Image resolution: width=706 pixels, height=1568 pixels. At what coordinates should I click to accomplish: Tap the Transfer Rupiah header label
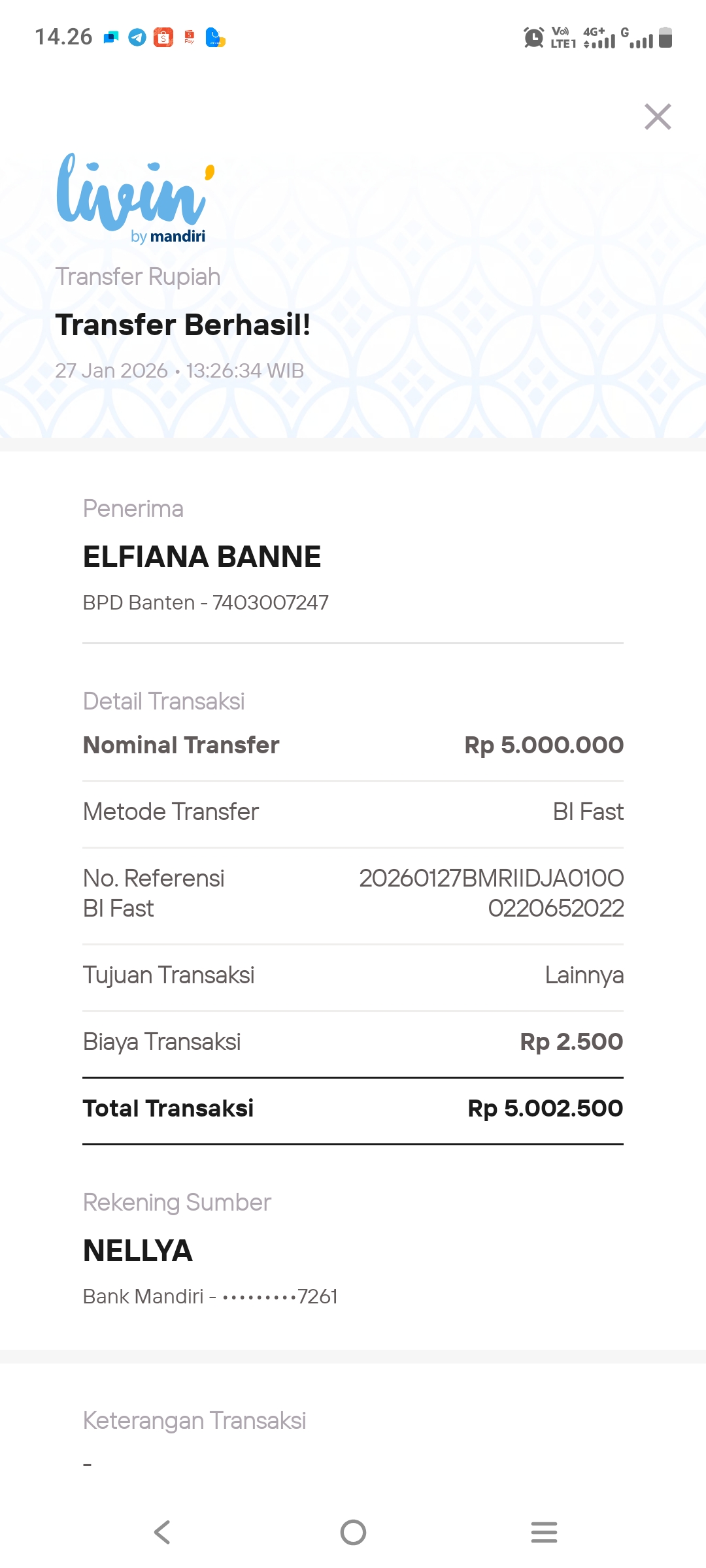click(x=137, y=276)
